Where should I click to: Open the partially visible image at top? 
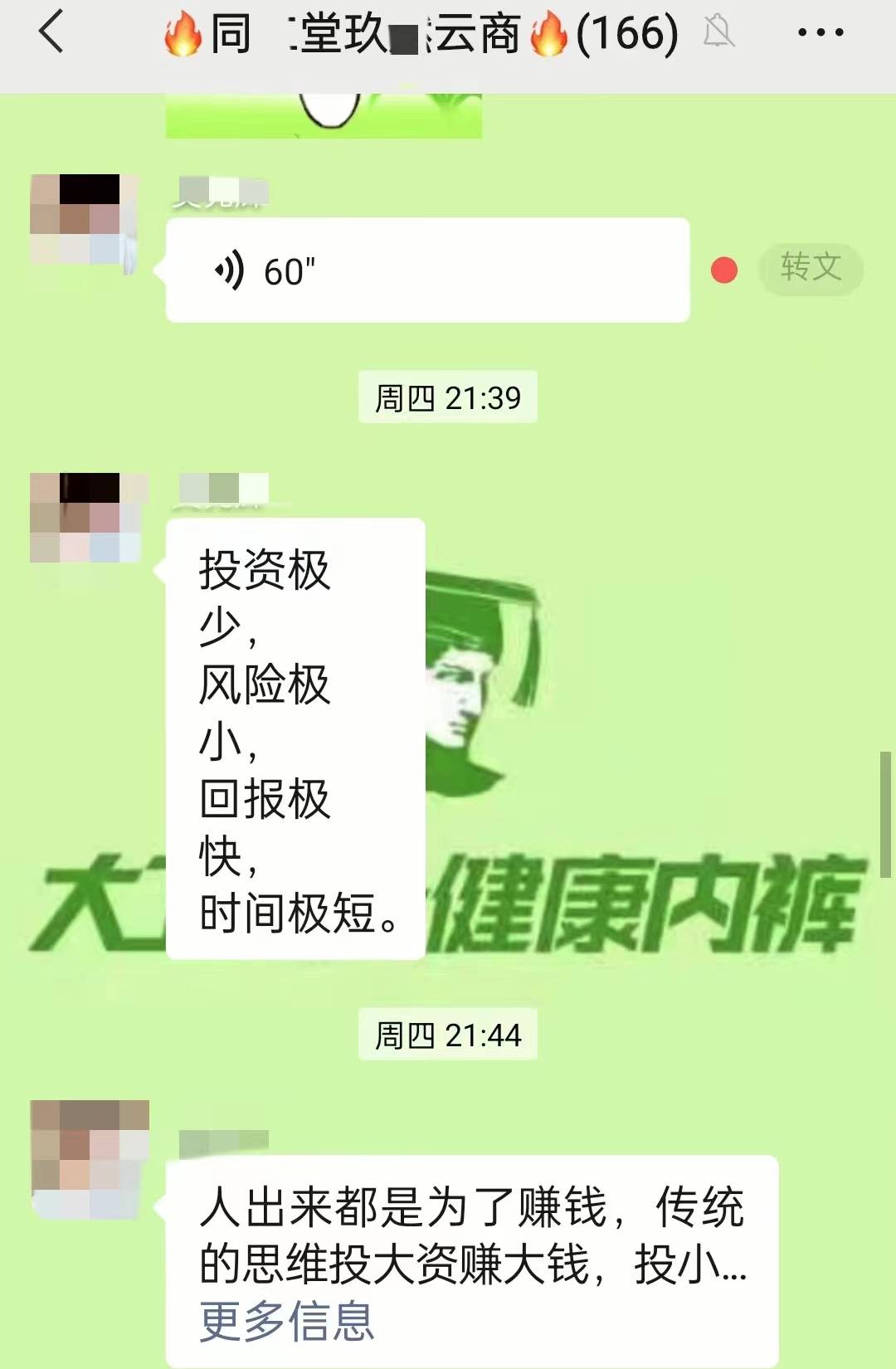[x=324, y=116]
